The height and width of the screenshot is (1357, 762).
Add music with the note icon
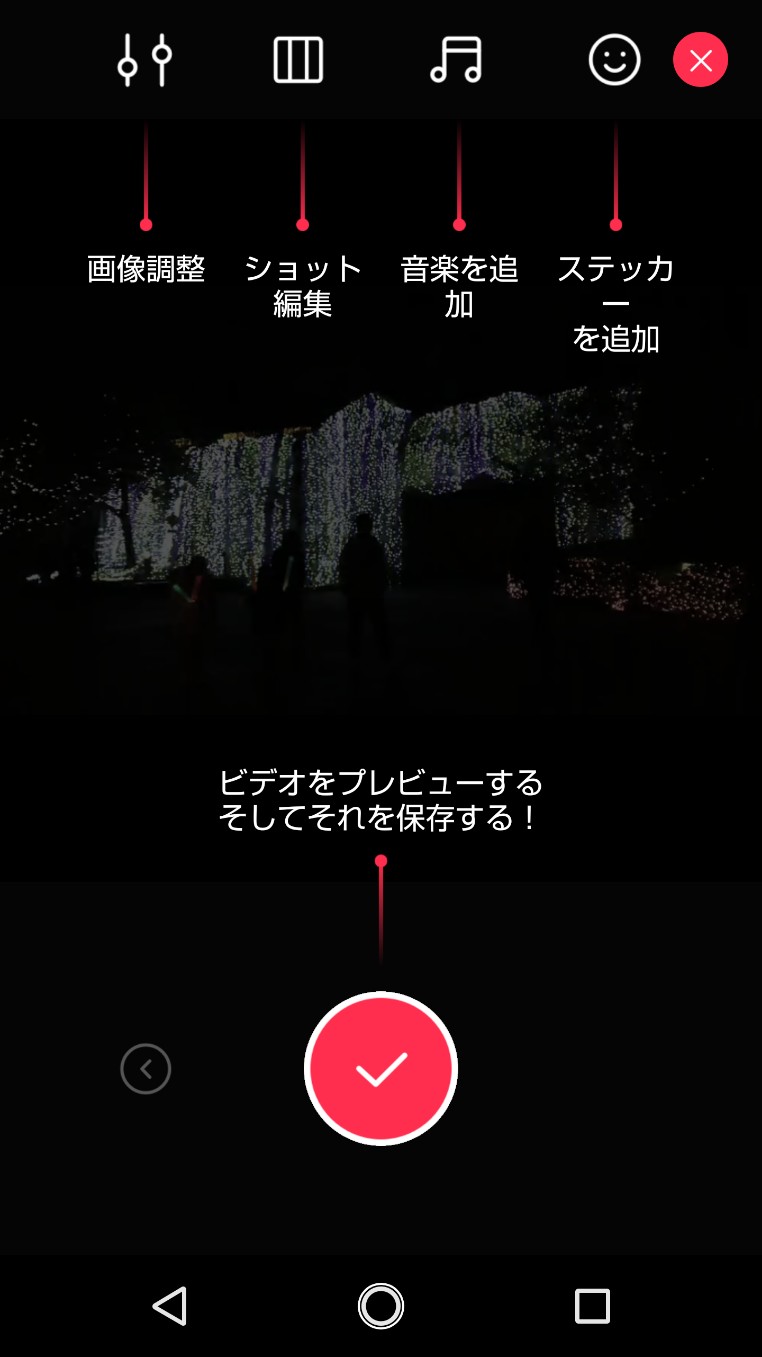[x=456, y=60]
